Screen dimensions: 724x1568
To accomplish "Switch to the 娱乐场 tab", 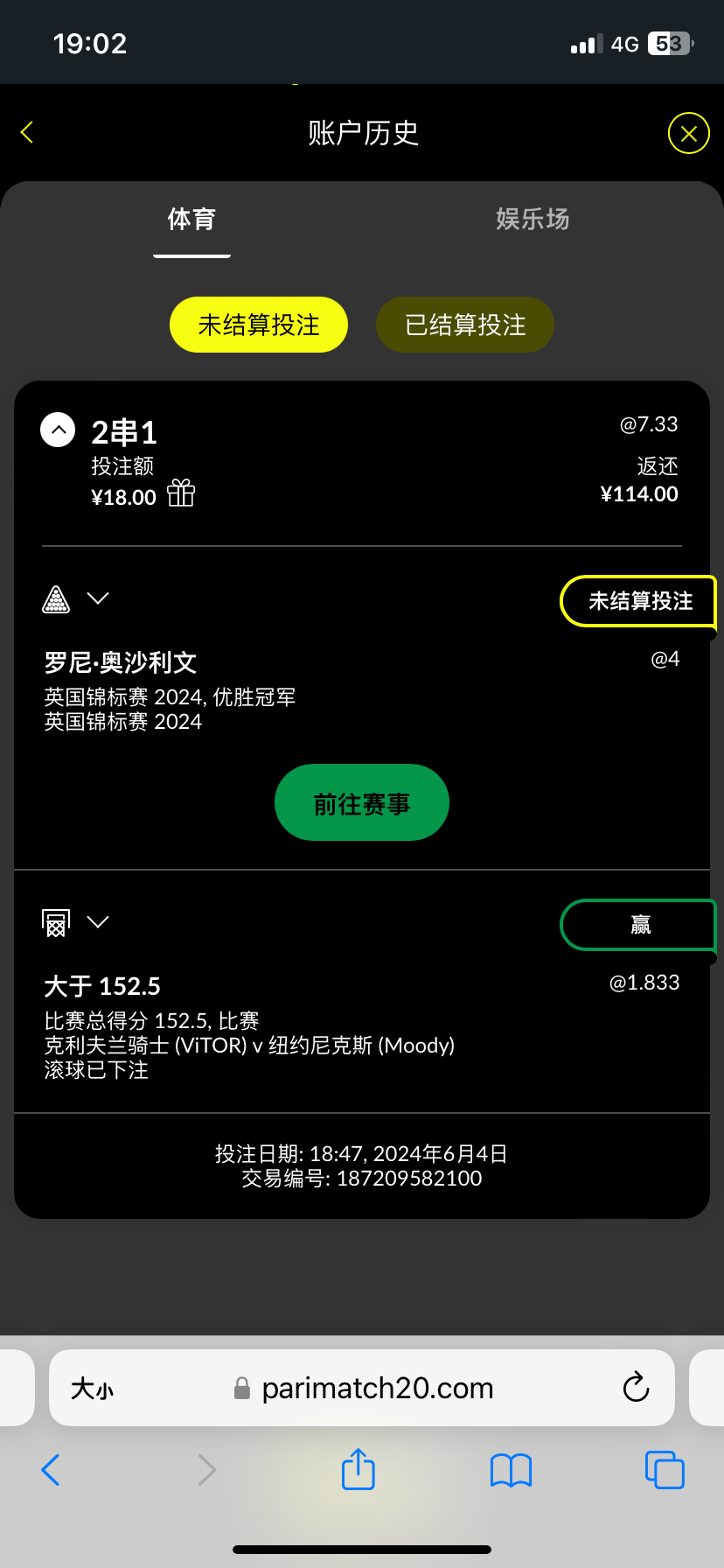I will pyautogui.click(x=532, y=220).
